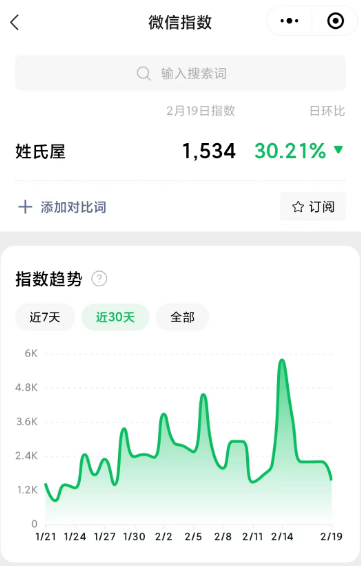
Task: Tap the 输入搜索词 search box
Action: tap(180, 73)
